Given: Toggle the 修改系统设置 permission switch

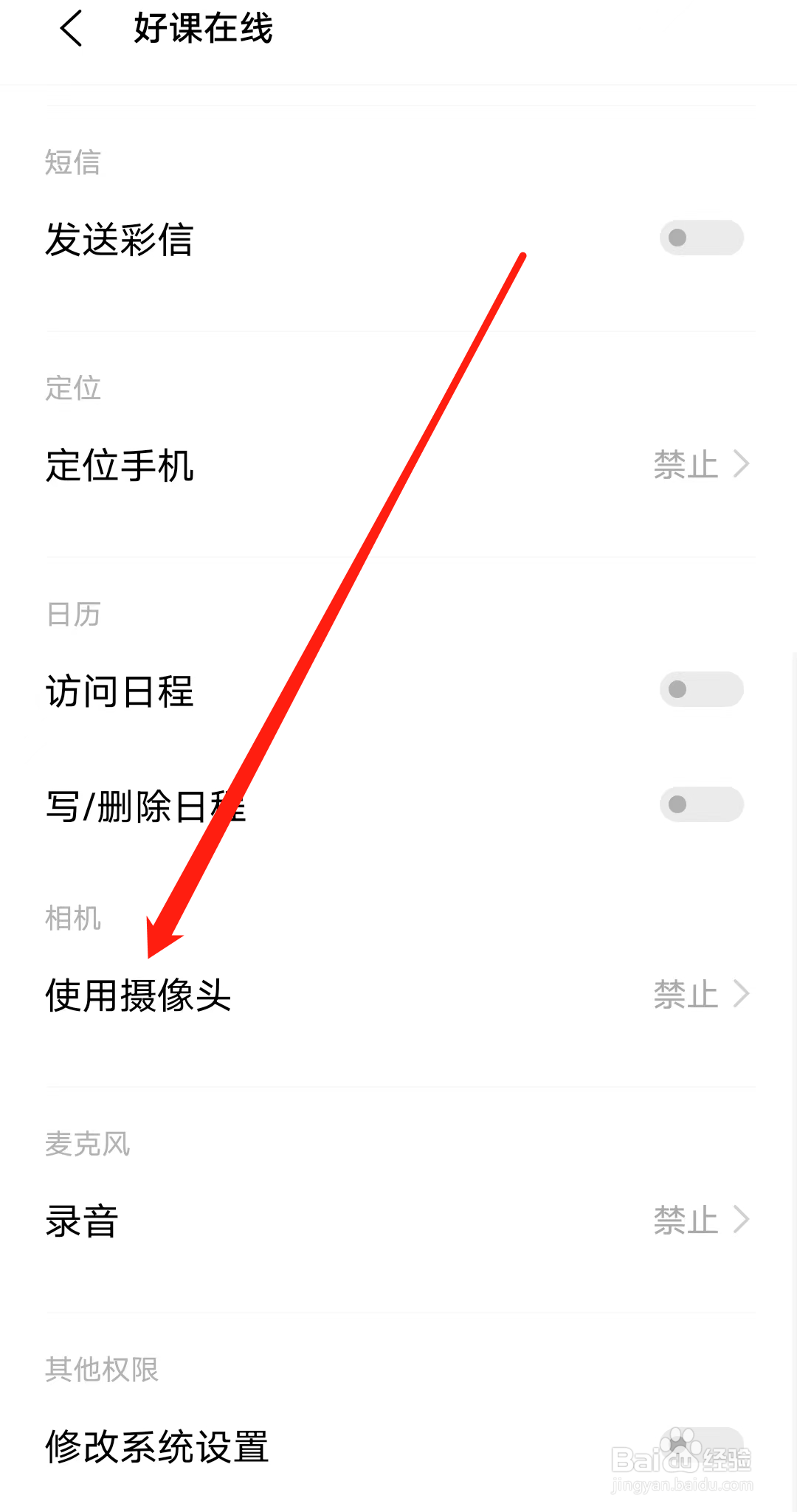Looking at the screenshot, I should [700, 1446].
